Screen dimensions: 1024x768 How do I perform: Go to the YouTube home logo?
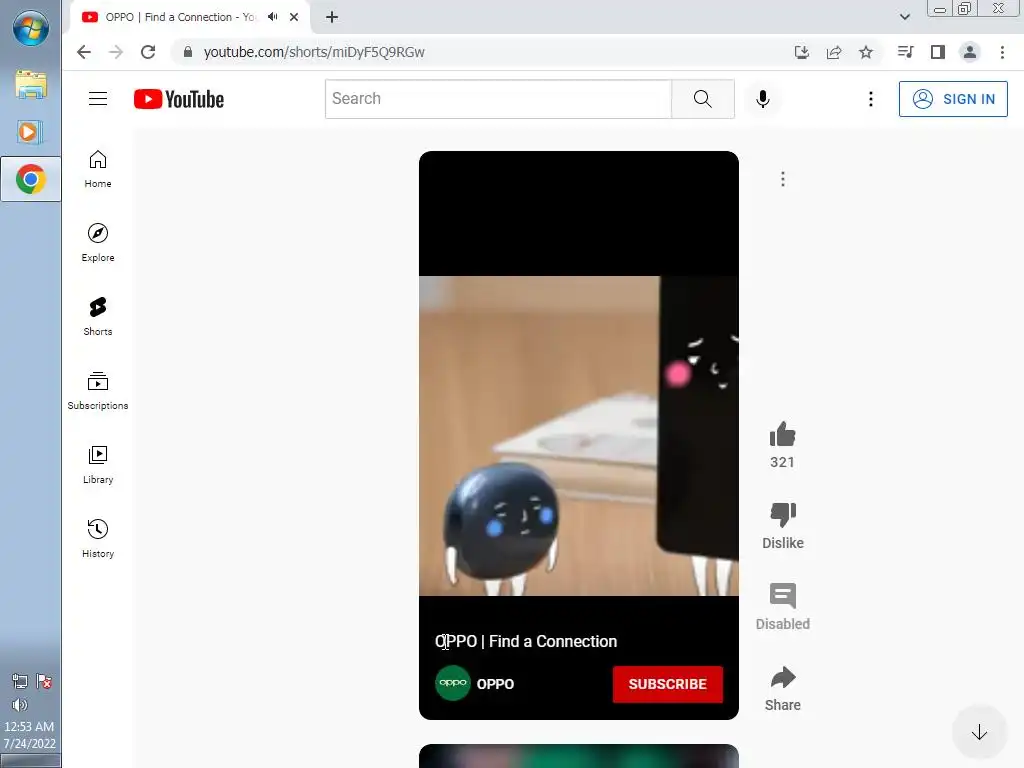[x=179, y=99]
